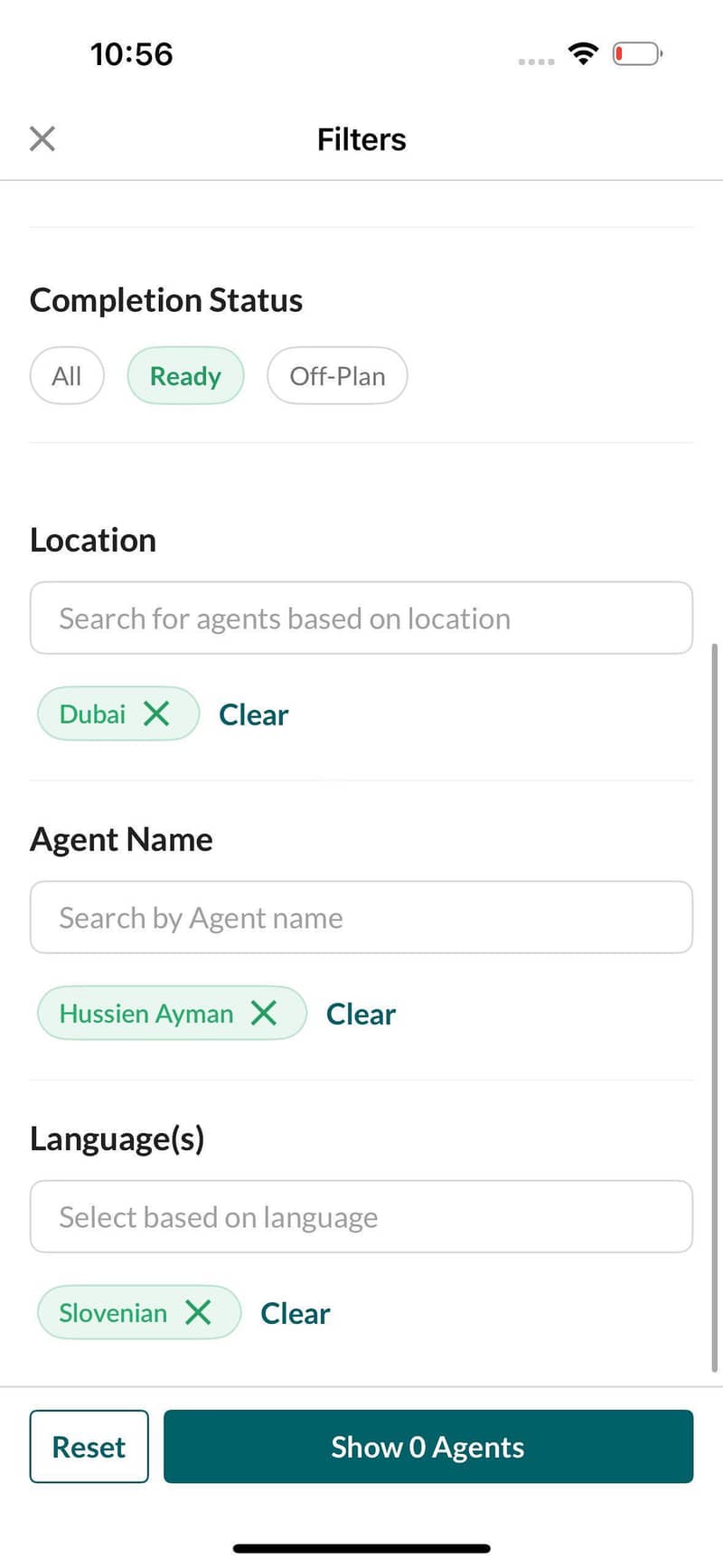Image resolution: width=723 pixels, height=1568 pixels.
Task: Remove the Dubai location chip
Action: click(x=156, y=713)
